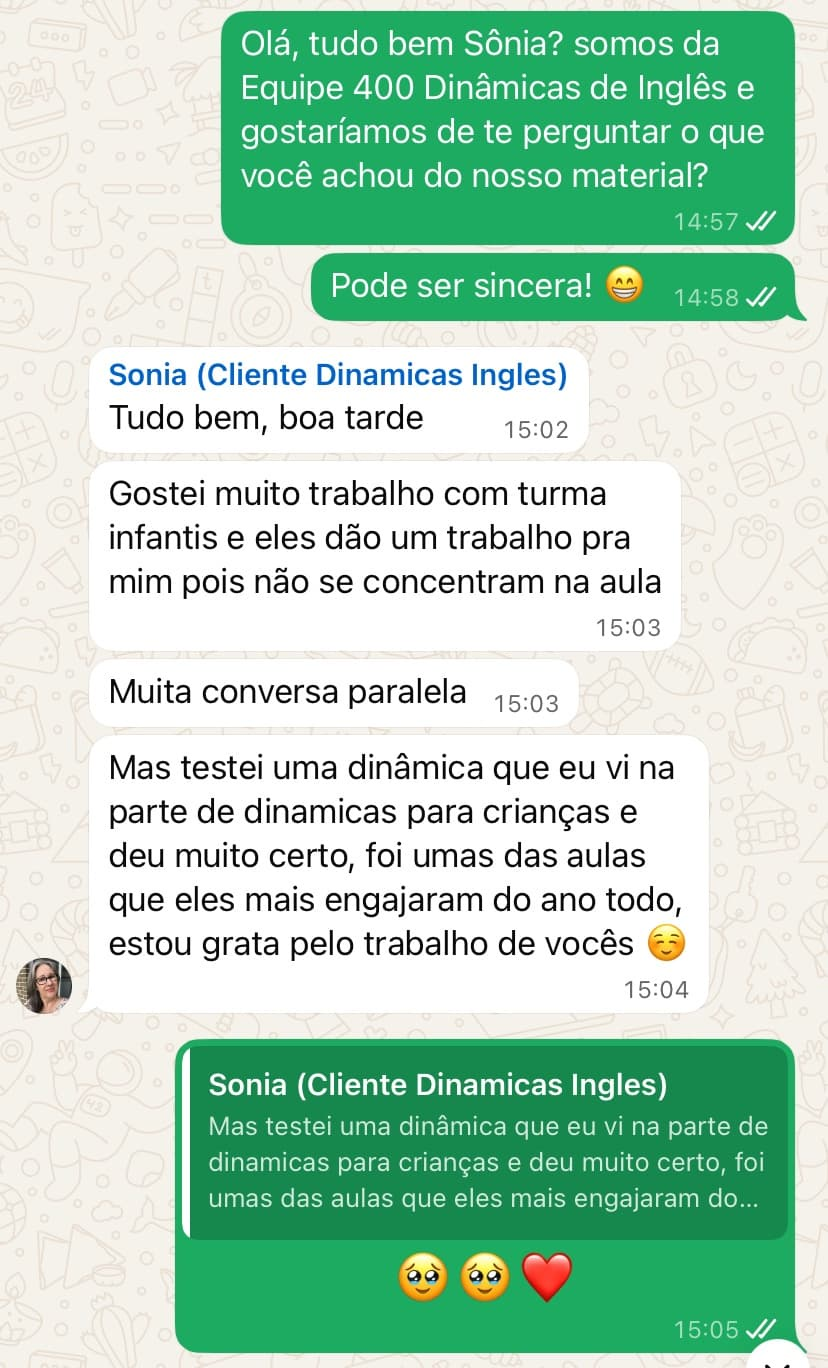
Task: Tap the second pleading face emoji
Action: click(x=485, y=1276)
